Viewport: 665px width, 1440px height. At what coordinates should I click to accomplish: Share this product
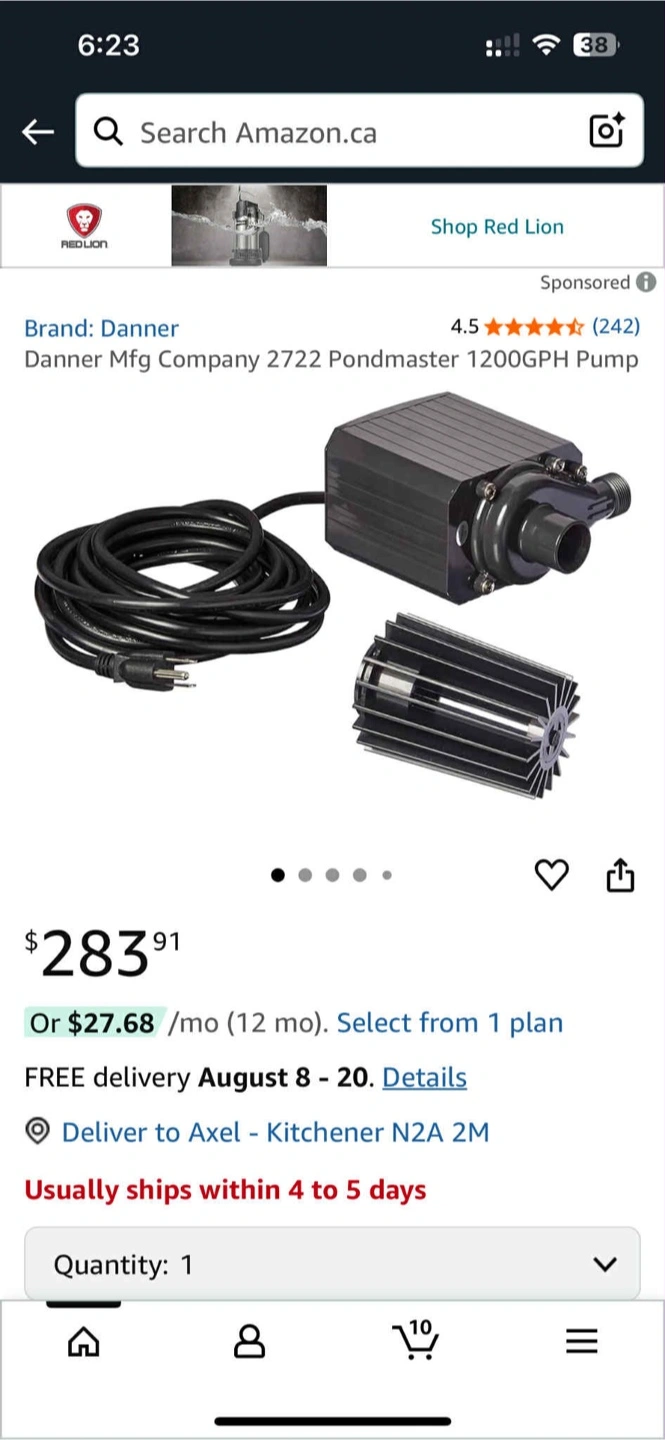620,875
